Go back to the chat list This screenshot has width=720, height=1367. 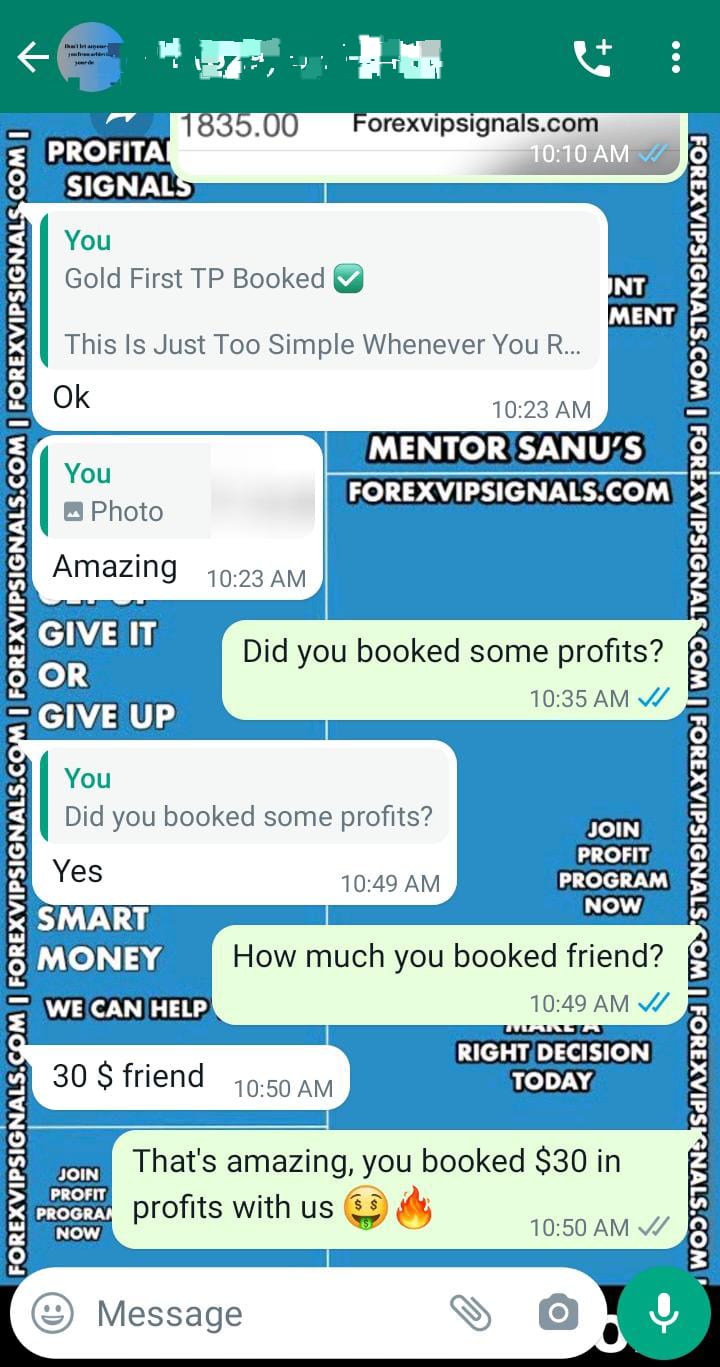pos(32,58)
